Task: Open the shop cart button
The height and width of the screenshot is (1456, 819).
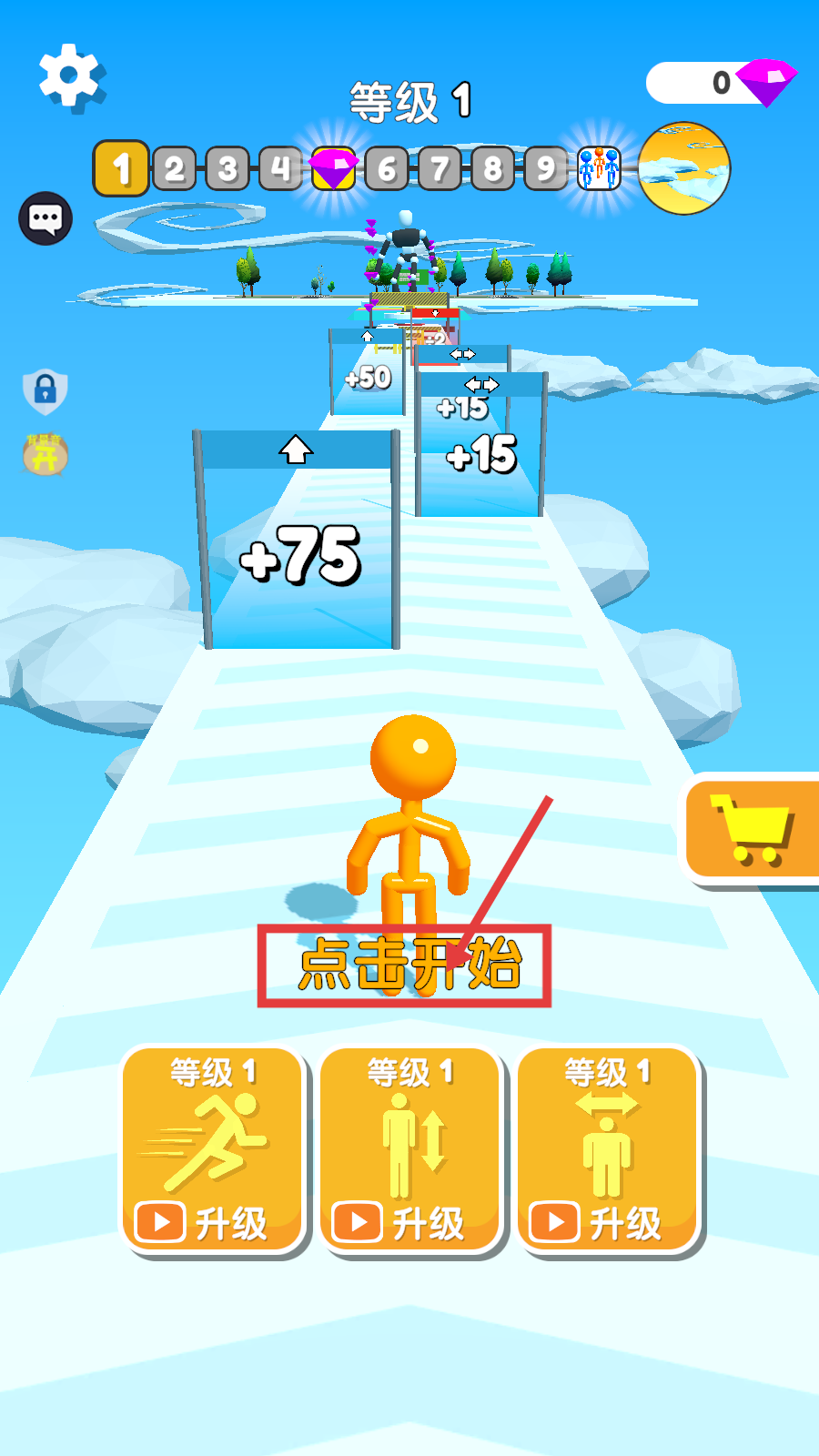Action: click(x=752, y=829)
